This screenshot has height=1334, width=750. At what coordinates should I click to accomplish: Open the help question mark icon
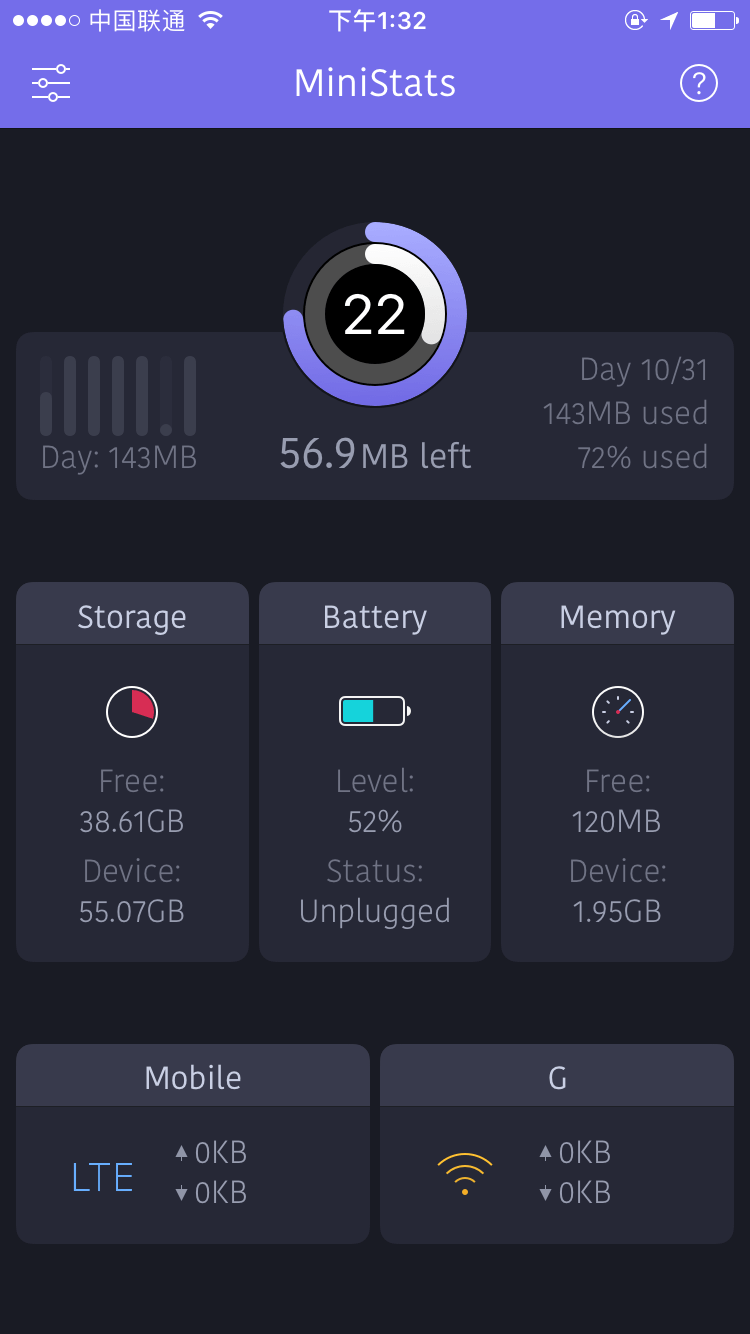(x=699, y=83)
